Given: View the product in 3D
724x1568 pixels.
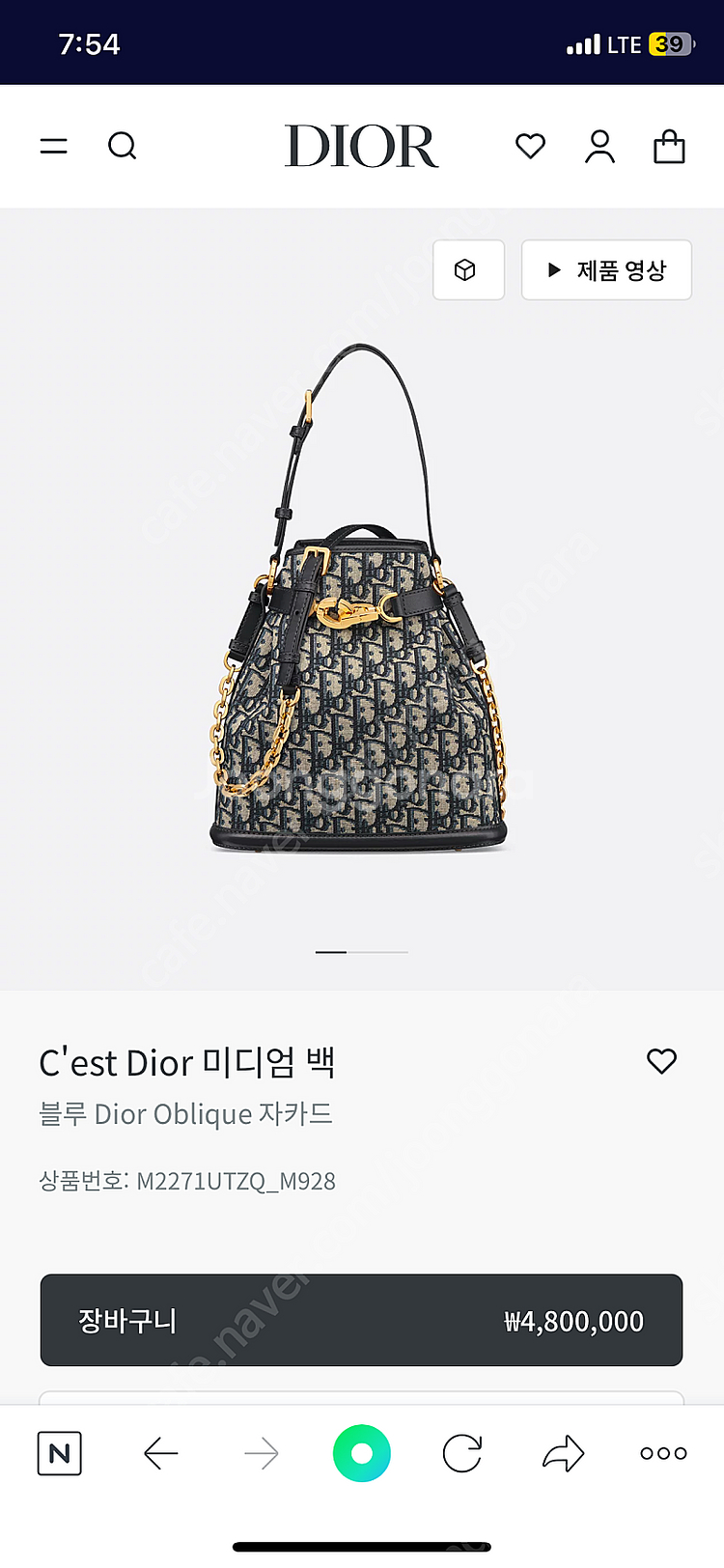Looking at the screenshot, I should (468, 270).
